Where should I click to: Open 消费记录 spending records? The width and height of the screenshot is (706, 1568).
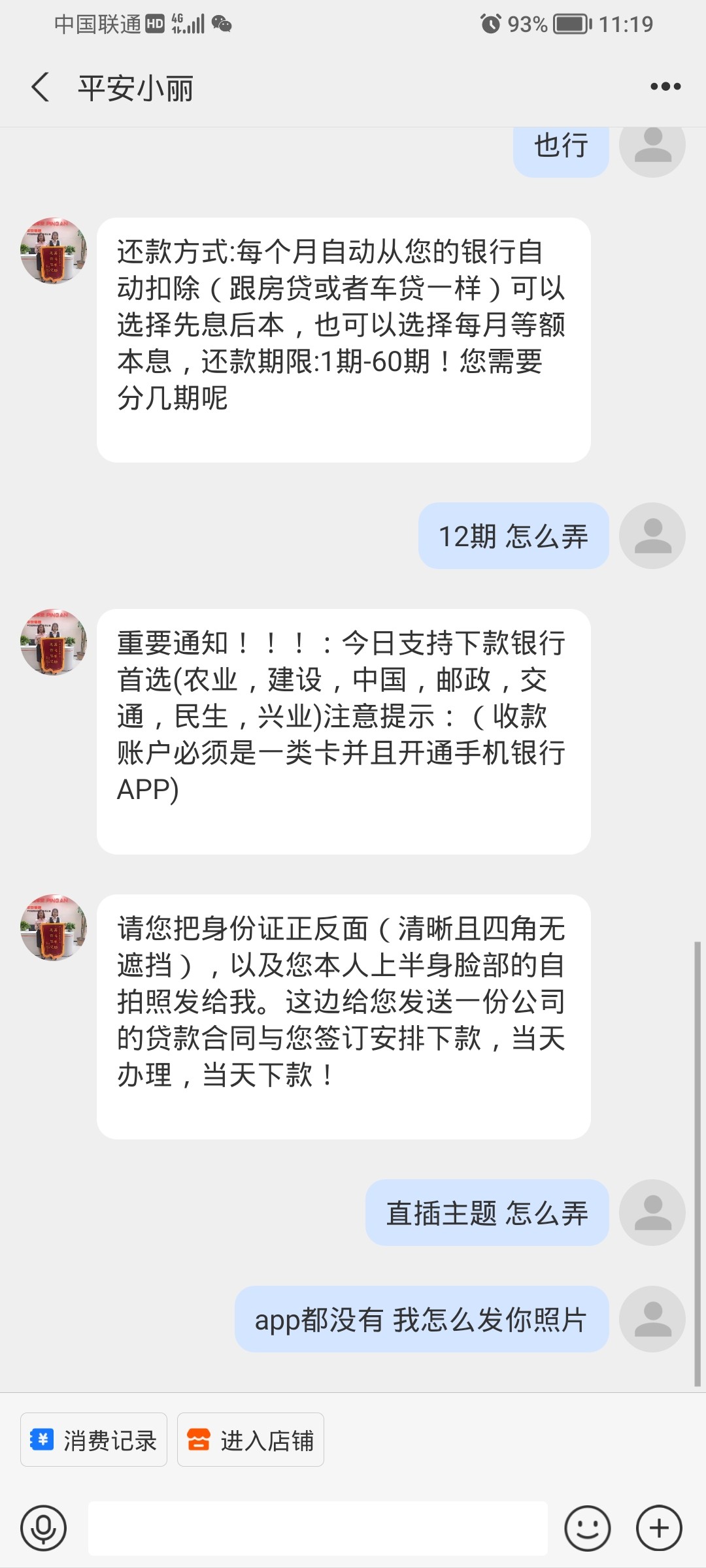[93, 1440]
